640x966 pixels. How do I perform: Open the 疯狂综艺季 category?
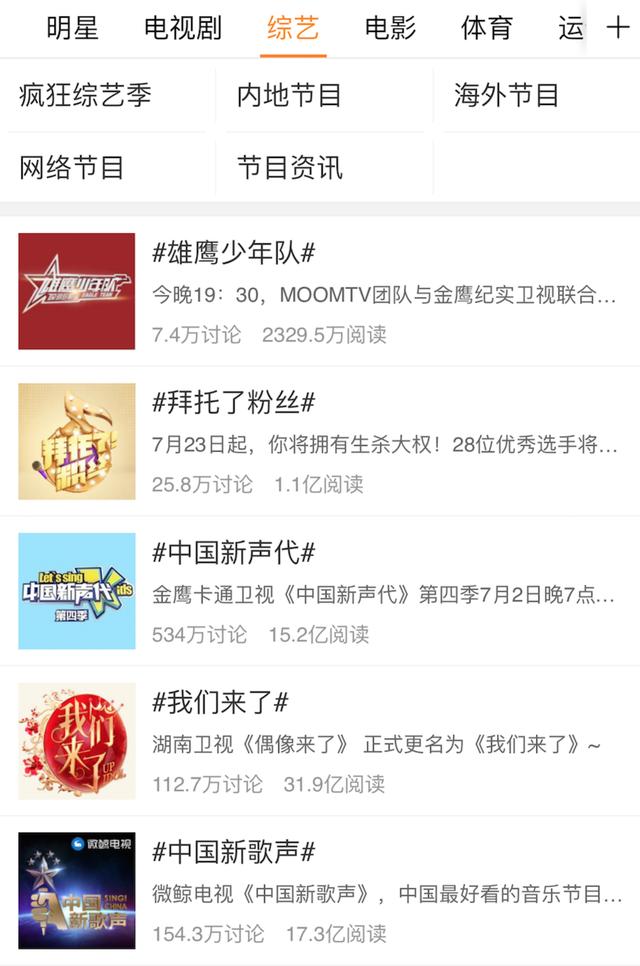[x=86, y=96]
